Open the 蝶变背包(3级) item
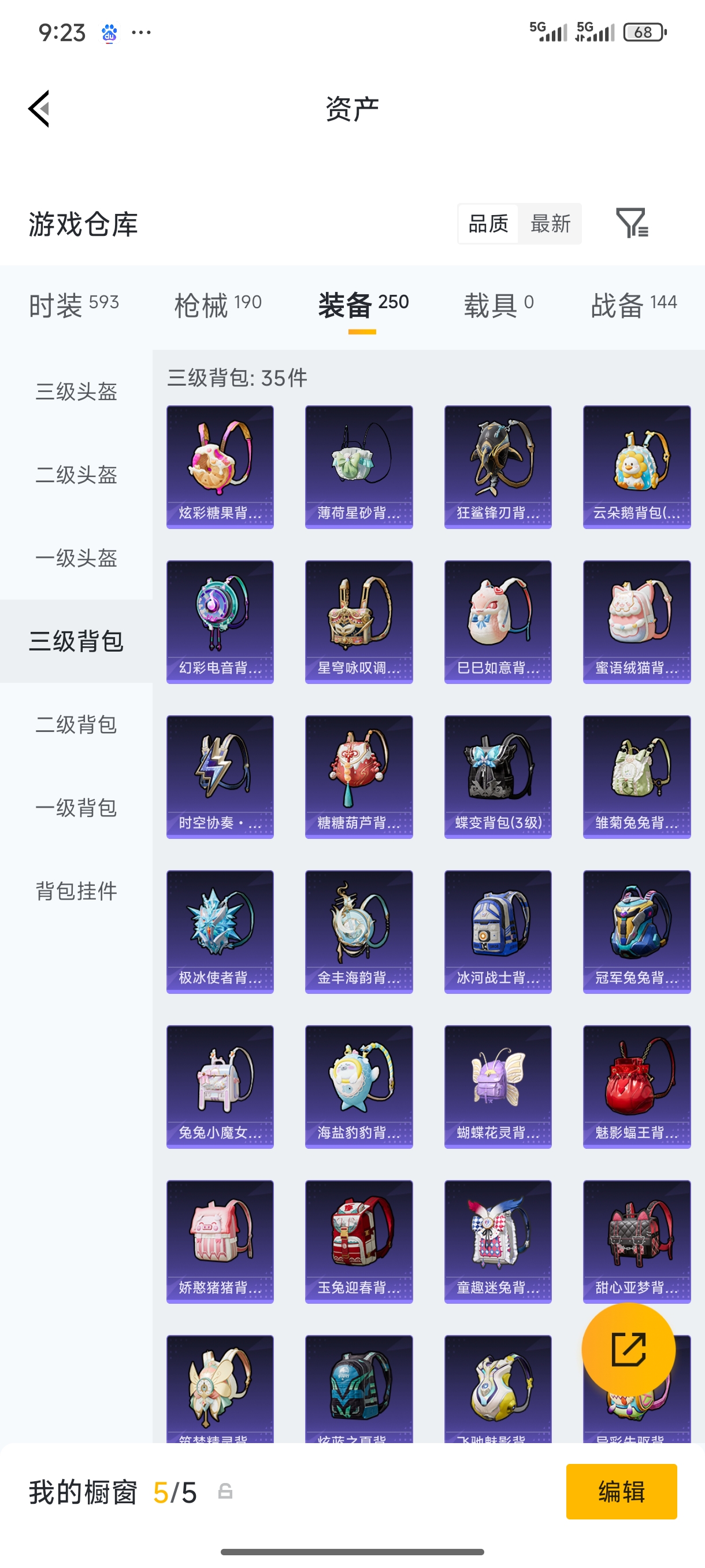 coord(498,776)
